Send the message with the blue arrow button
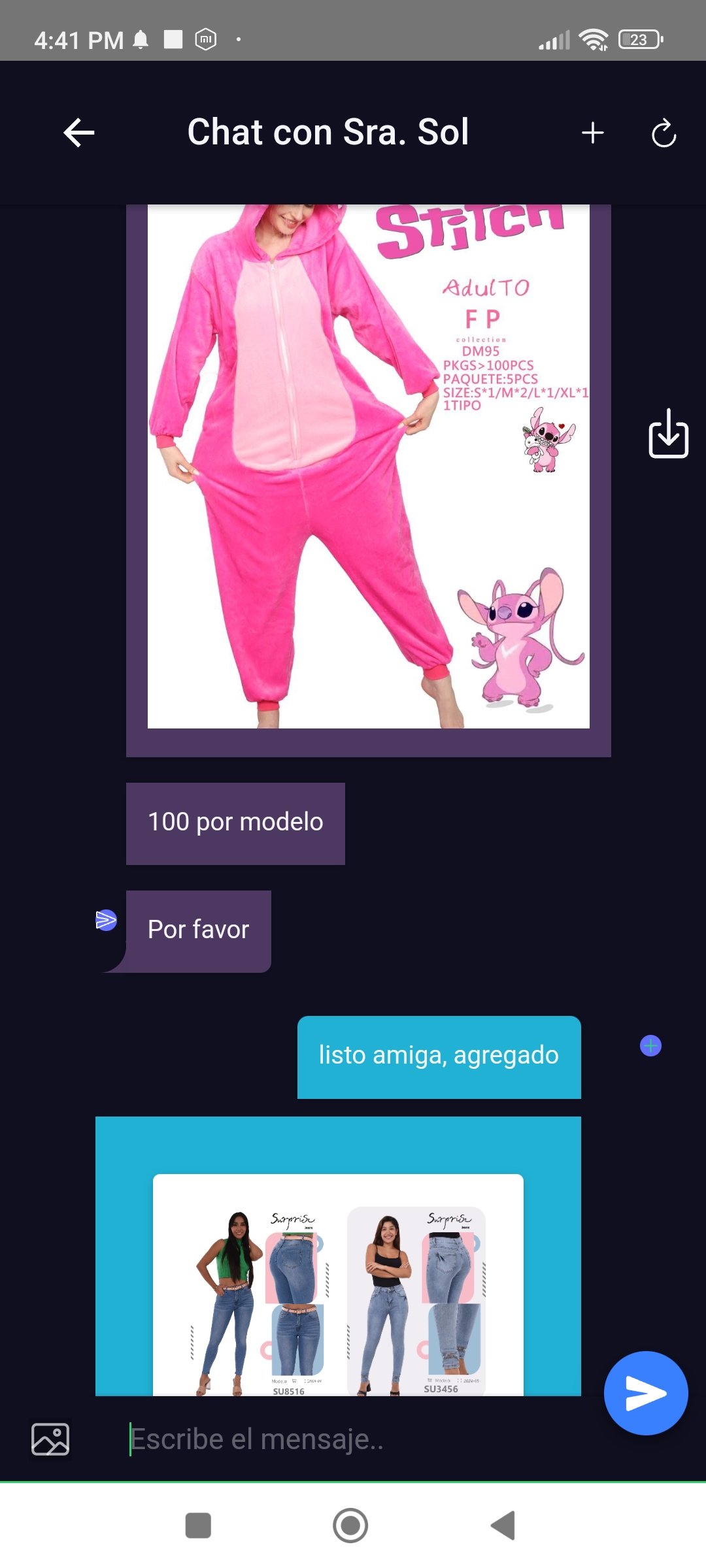Viewport: 706px width, 1568px height. coord(646,1393)
